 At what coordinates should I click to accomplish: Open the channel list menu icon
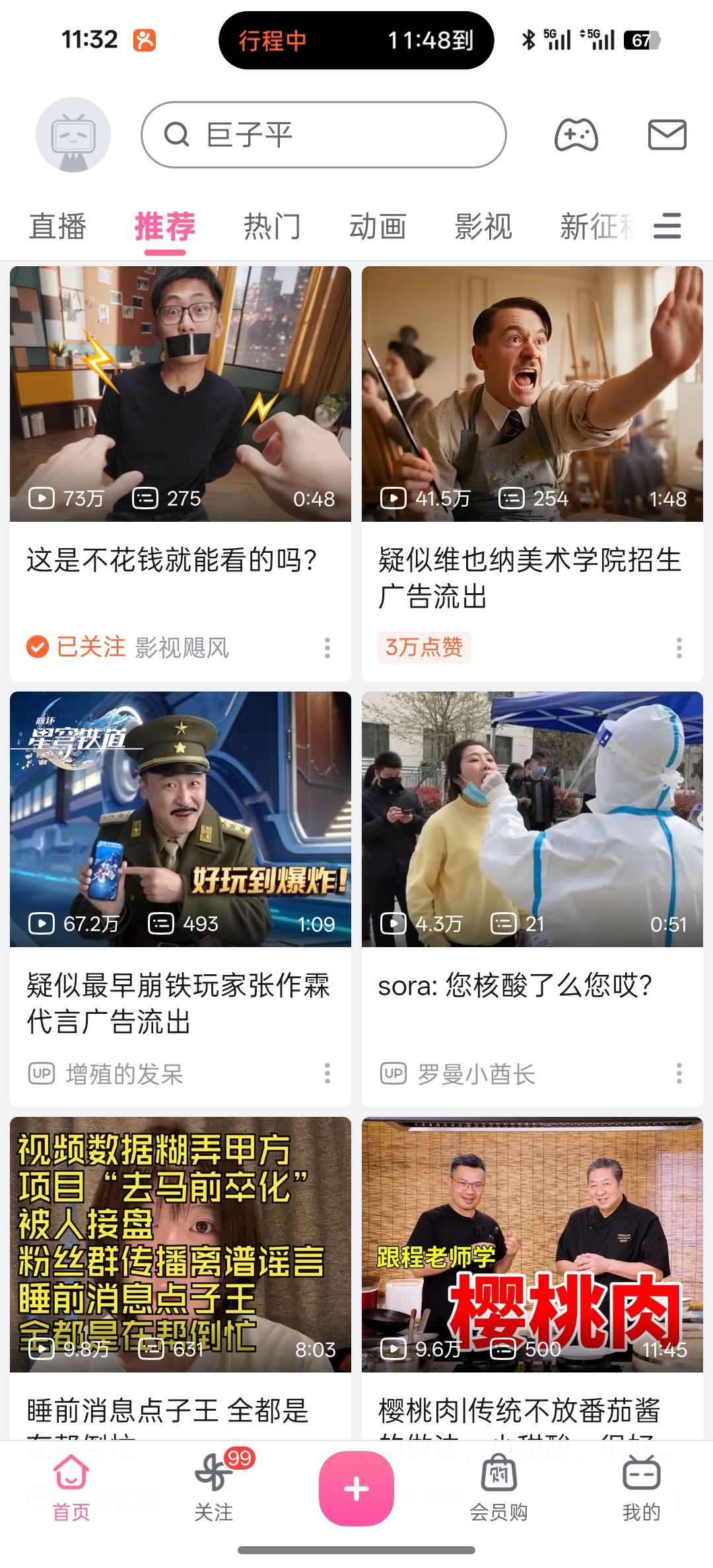[x=667, y=227]
